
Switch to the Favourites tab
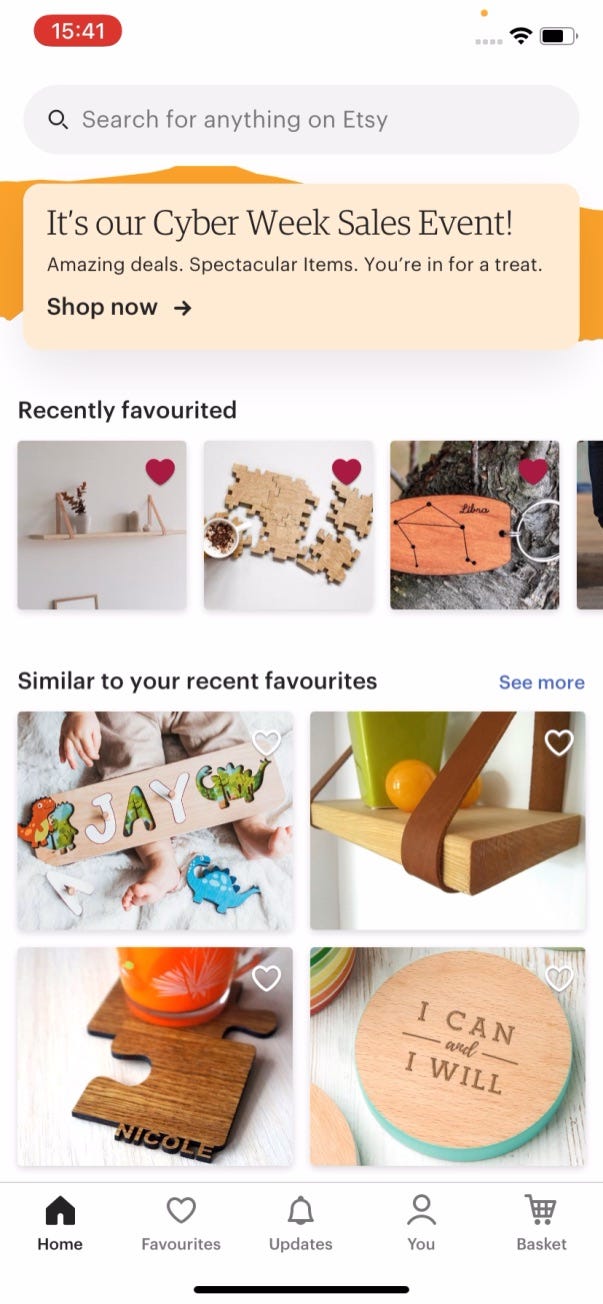tap(181, 1224)
